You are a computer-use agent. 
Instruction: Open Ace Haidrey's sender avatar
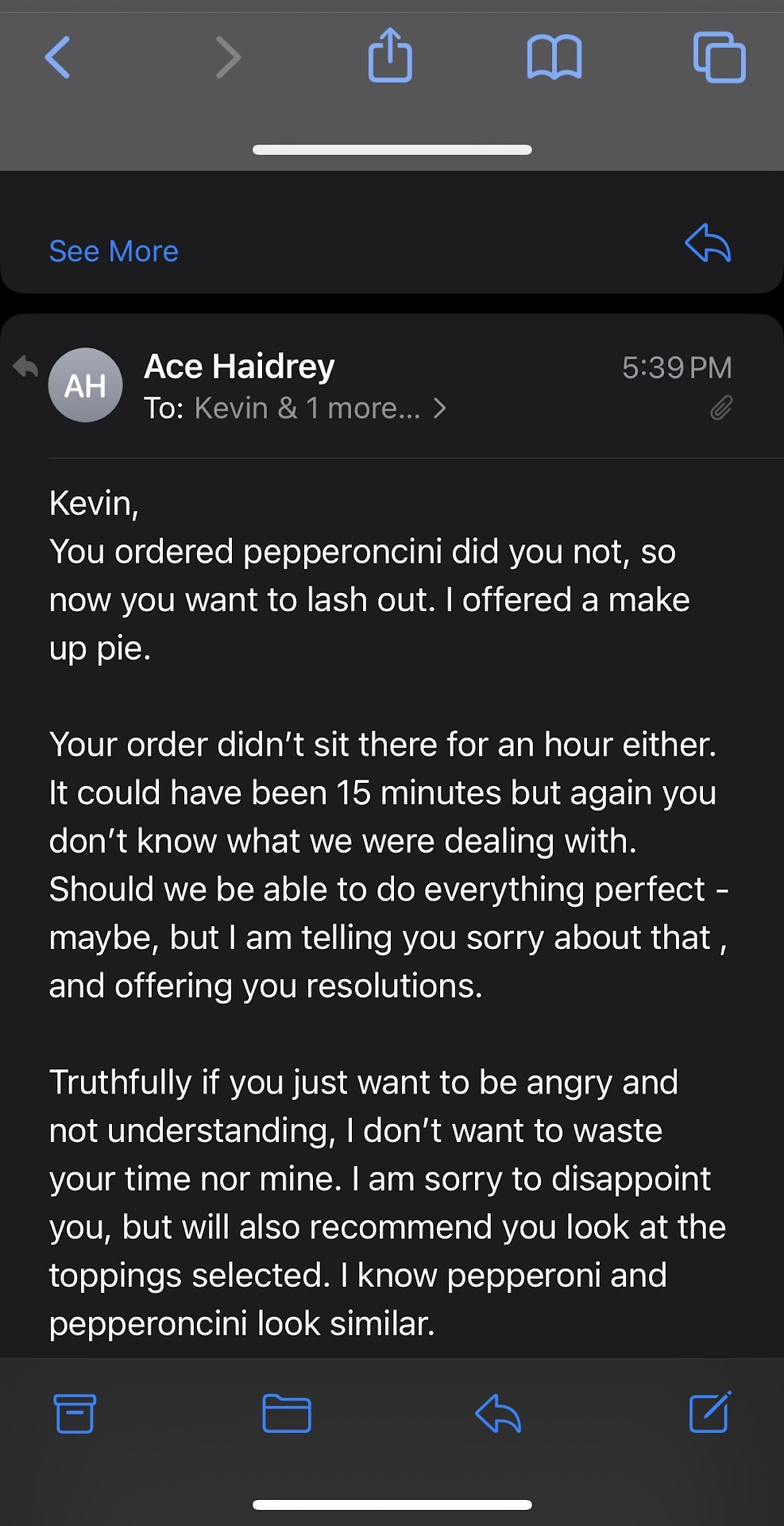coord(86,385)
